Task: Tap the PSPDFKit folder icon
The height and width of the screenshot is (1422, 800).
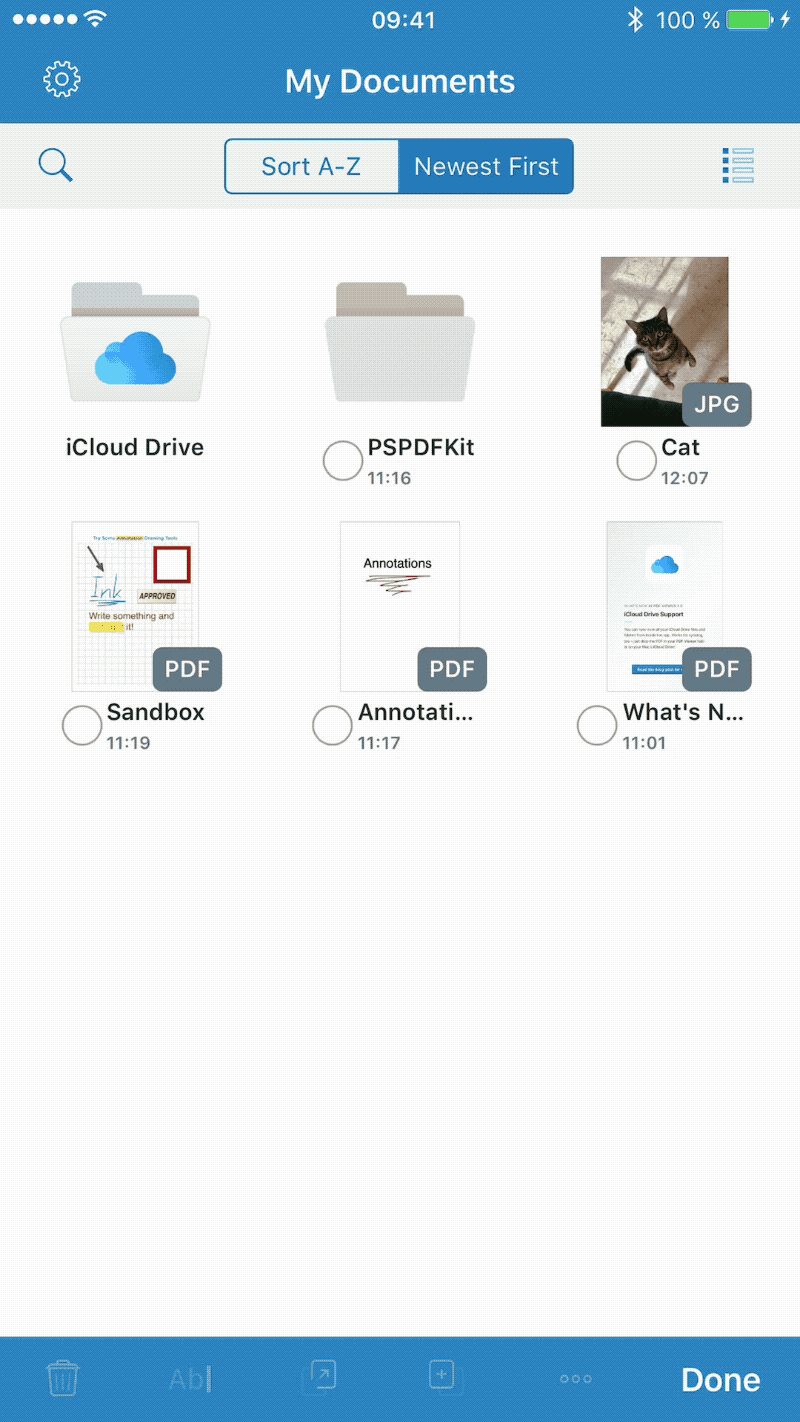Action: (x=400, y=342)
